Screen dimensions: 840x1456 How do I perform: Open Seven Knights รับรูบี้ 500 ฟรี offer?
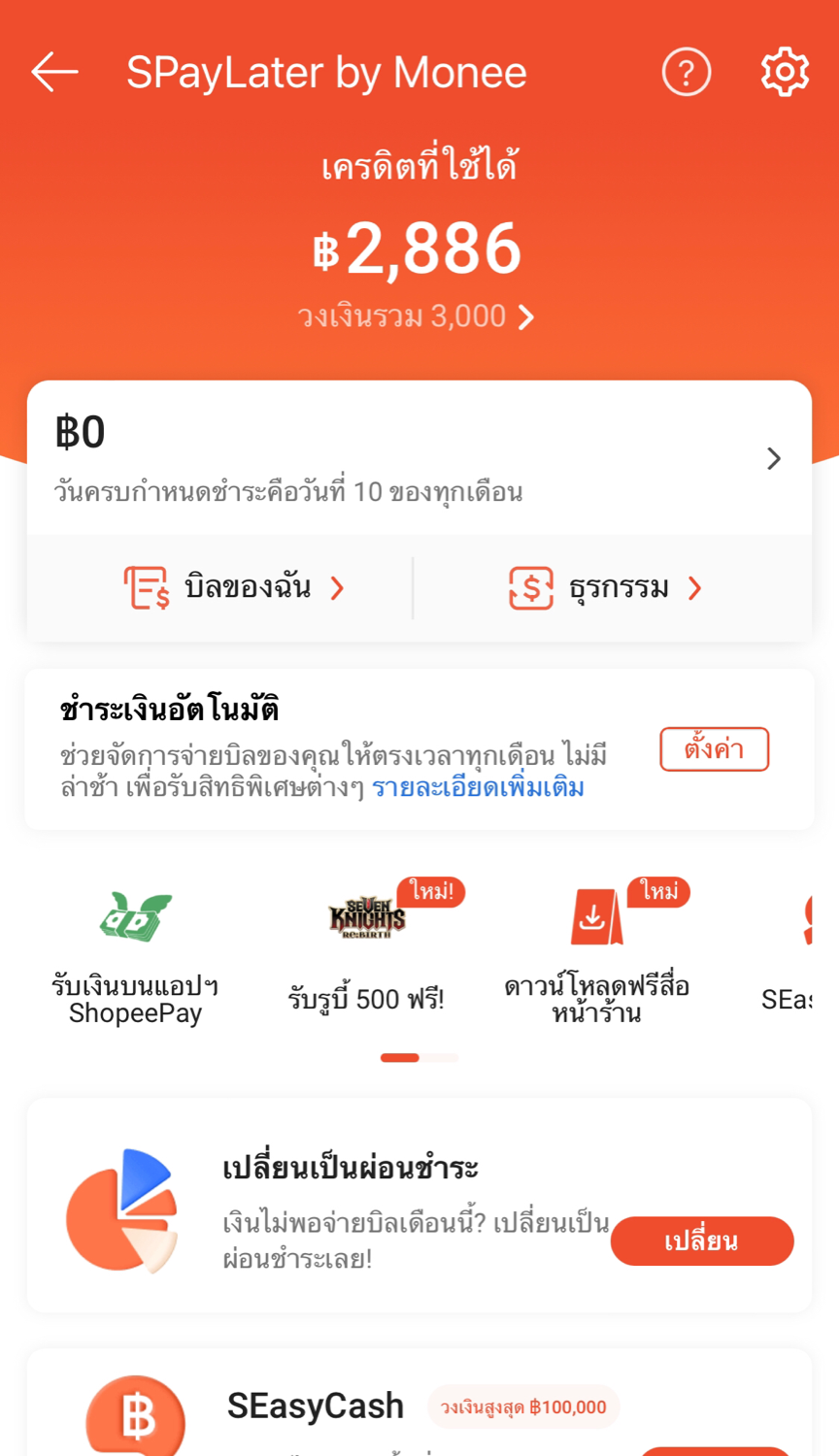366,956
